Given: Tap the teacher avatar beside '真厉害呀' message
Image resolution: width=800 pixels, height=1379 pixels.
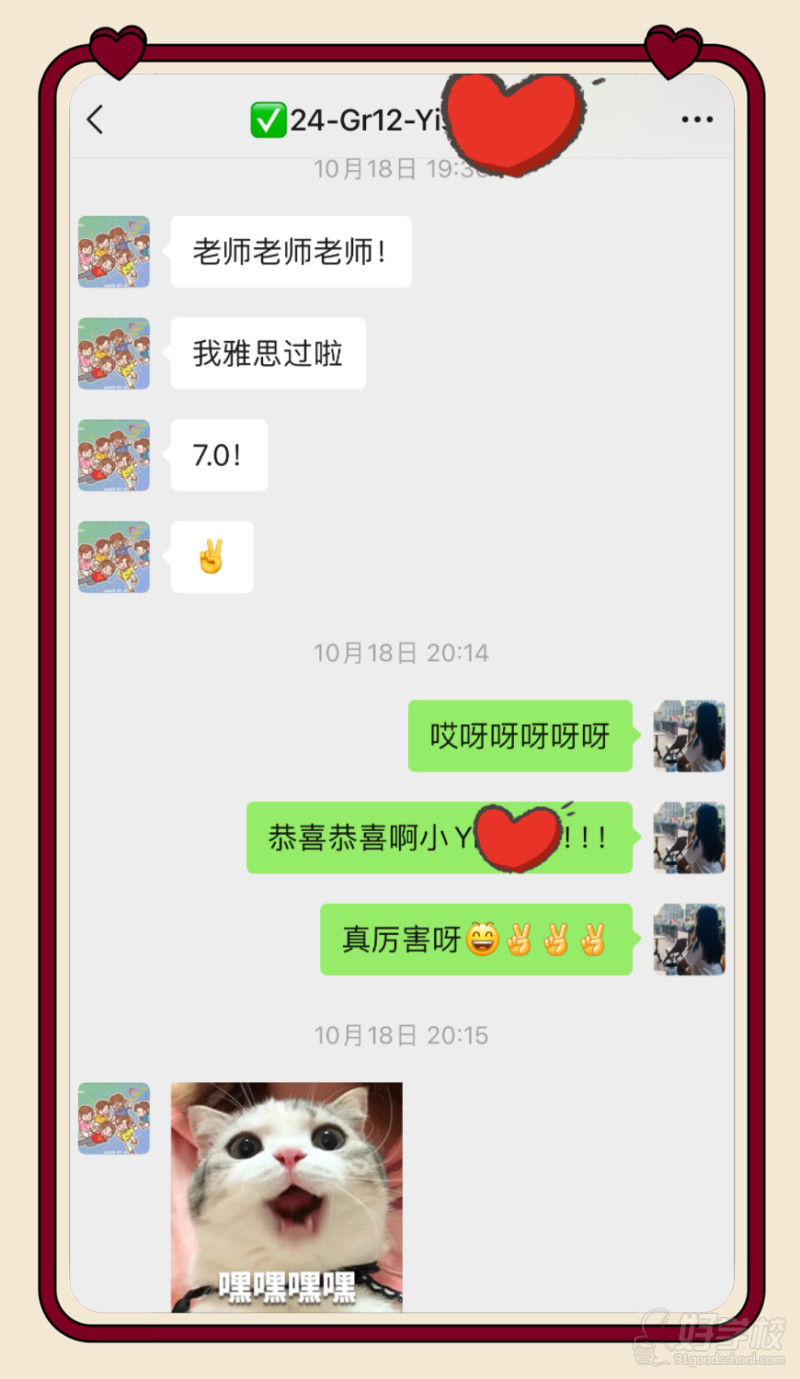Looking at the screenshot, I should (689, 940).
